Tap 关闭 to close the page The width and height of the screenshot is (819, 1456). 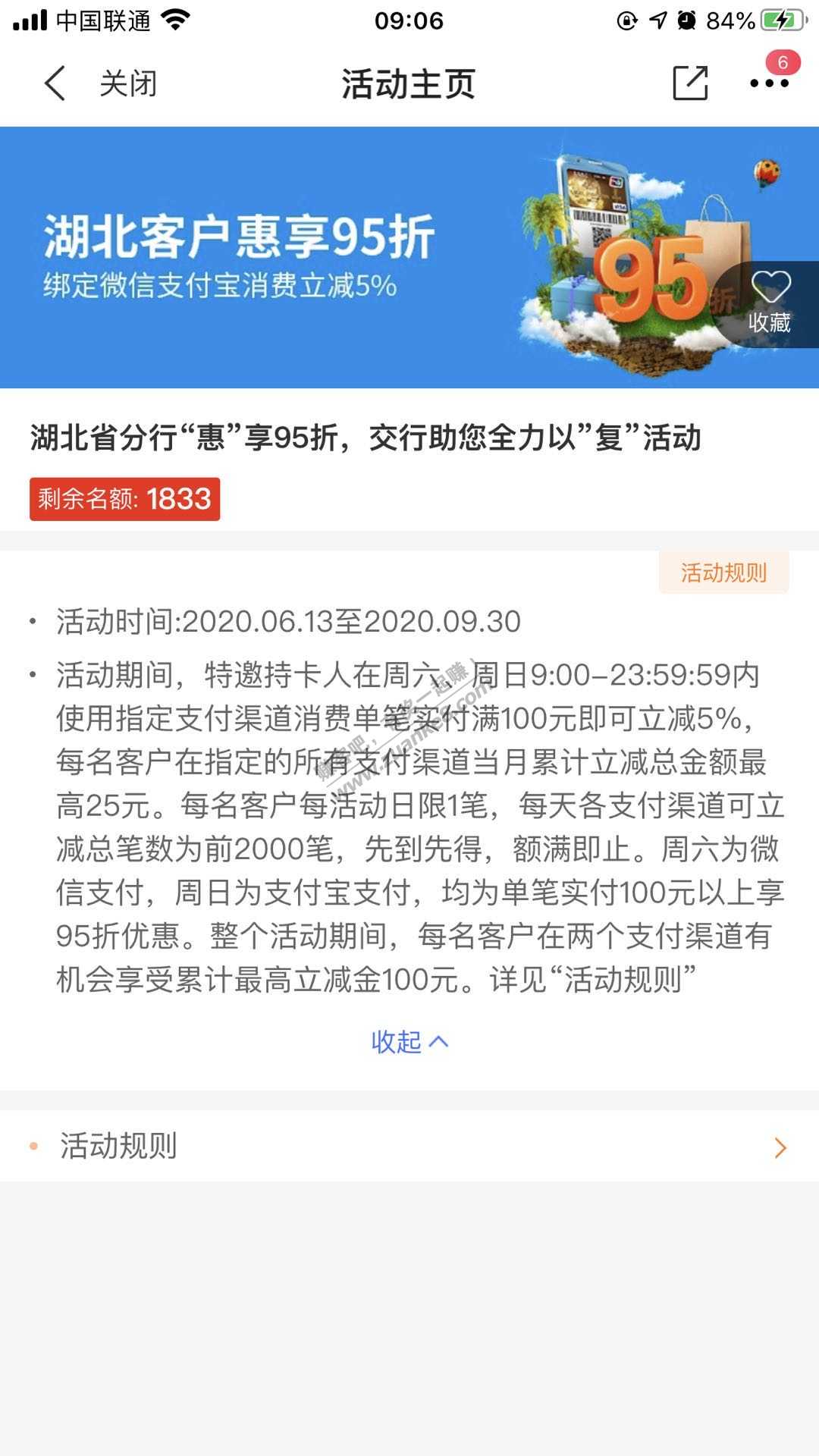point(128,83)
